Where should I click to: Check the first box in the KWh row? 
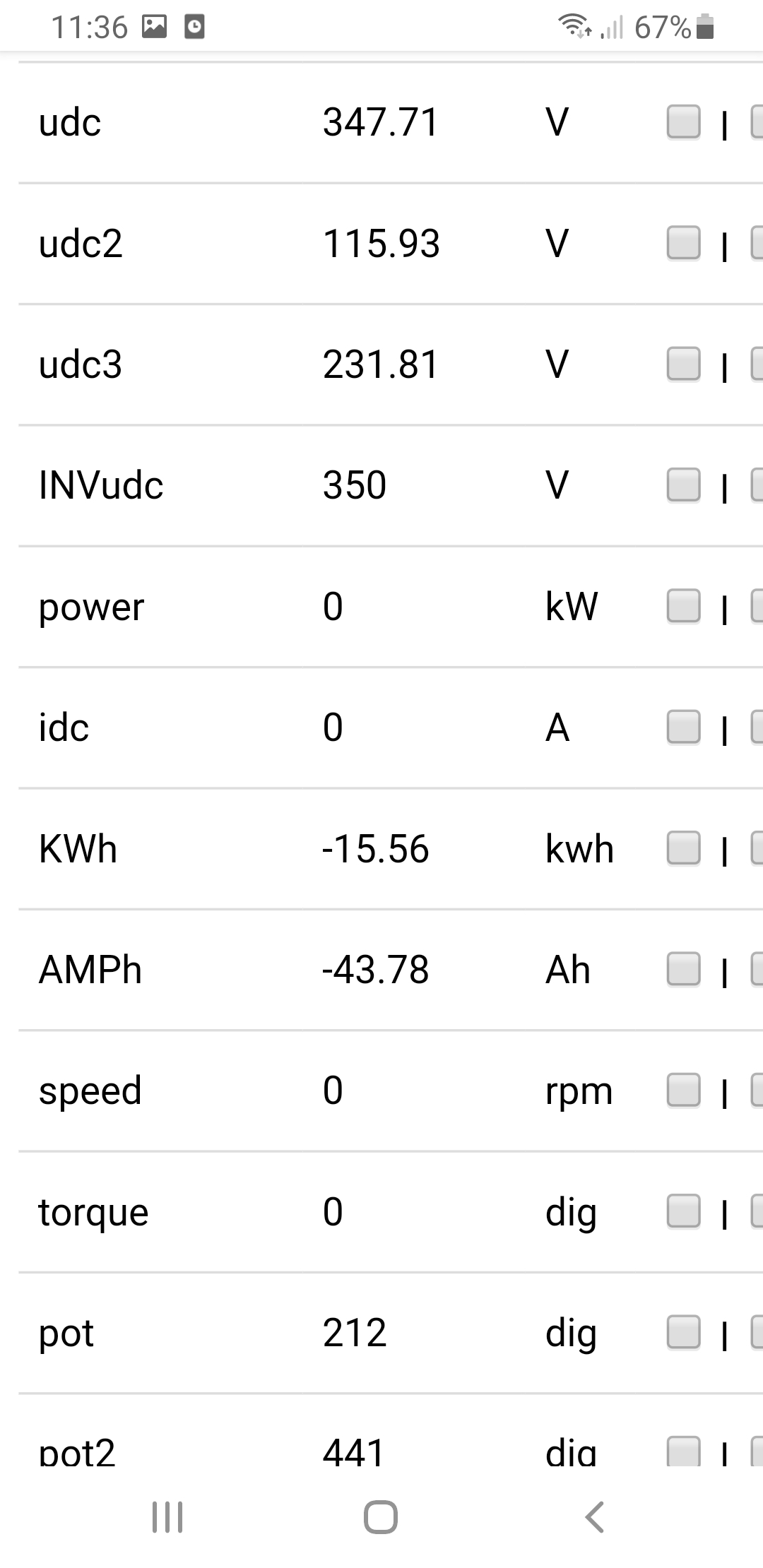[x=683, y=848]
